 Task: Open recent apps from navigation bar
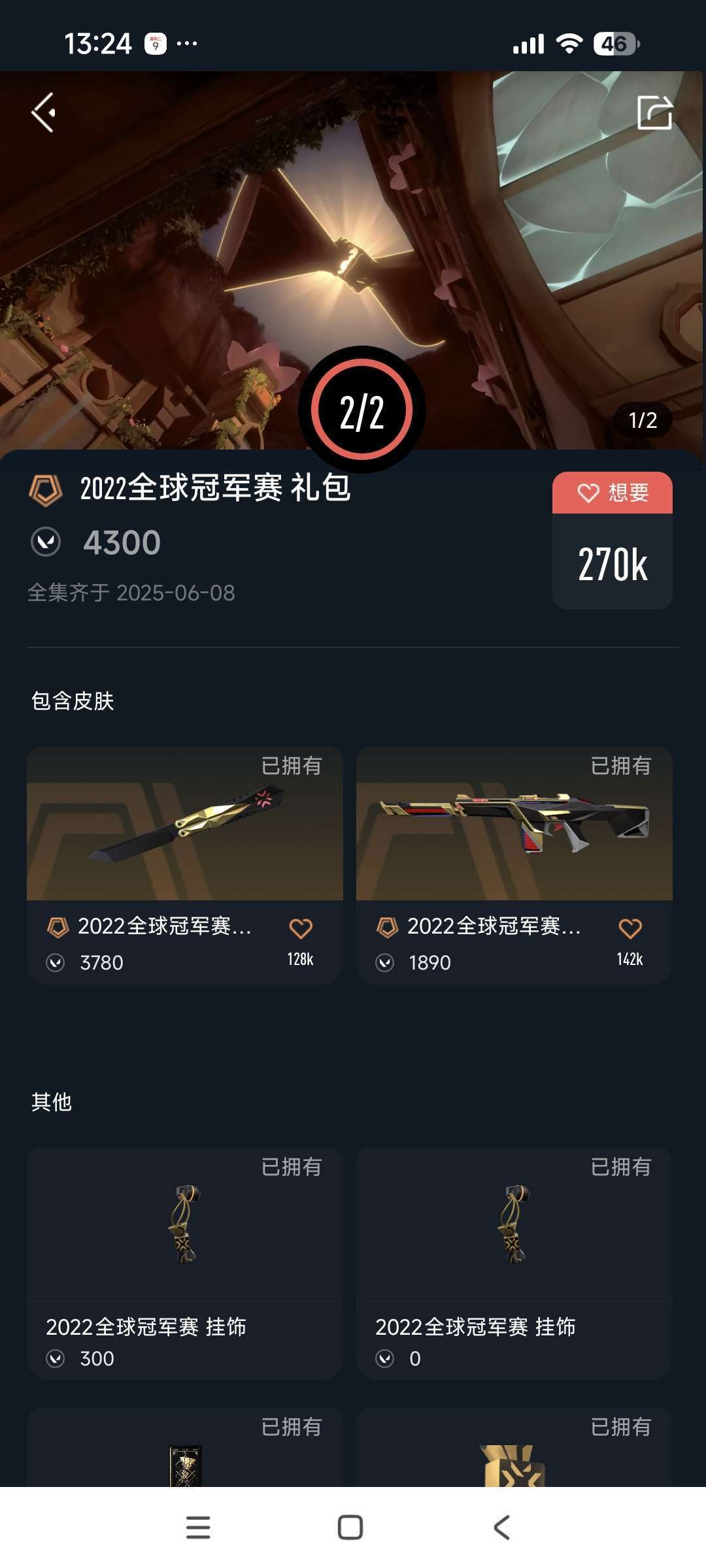pyautogui.click(x=198, y=1527)
